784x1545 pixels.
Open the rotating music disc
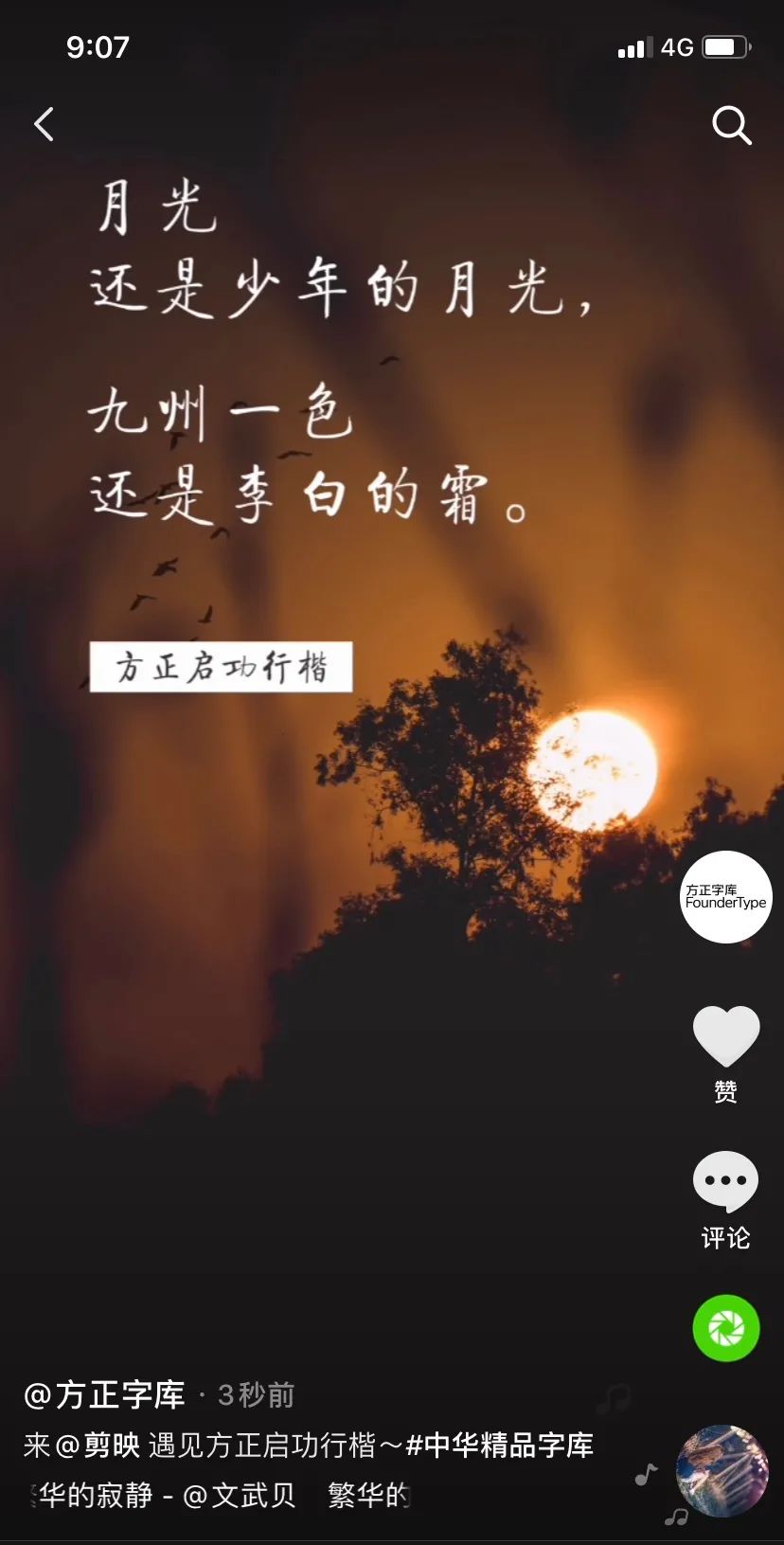coord(722,1470)
